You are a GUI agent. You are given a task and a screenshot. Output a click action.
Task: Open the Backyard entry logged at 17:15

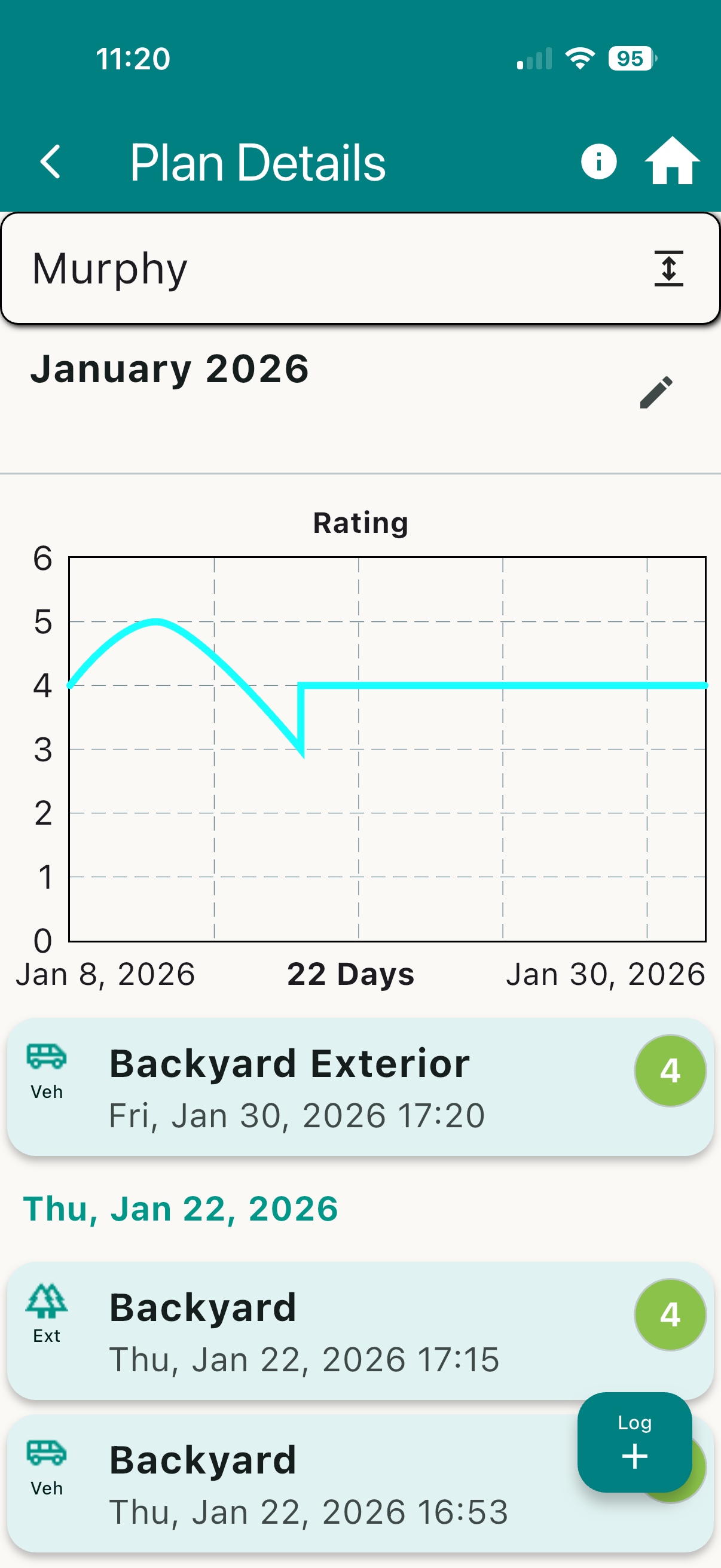pyautogui.click(x=359, y=1331)
